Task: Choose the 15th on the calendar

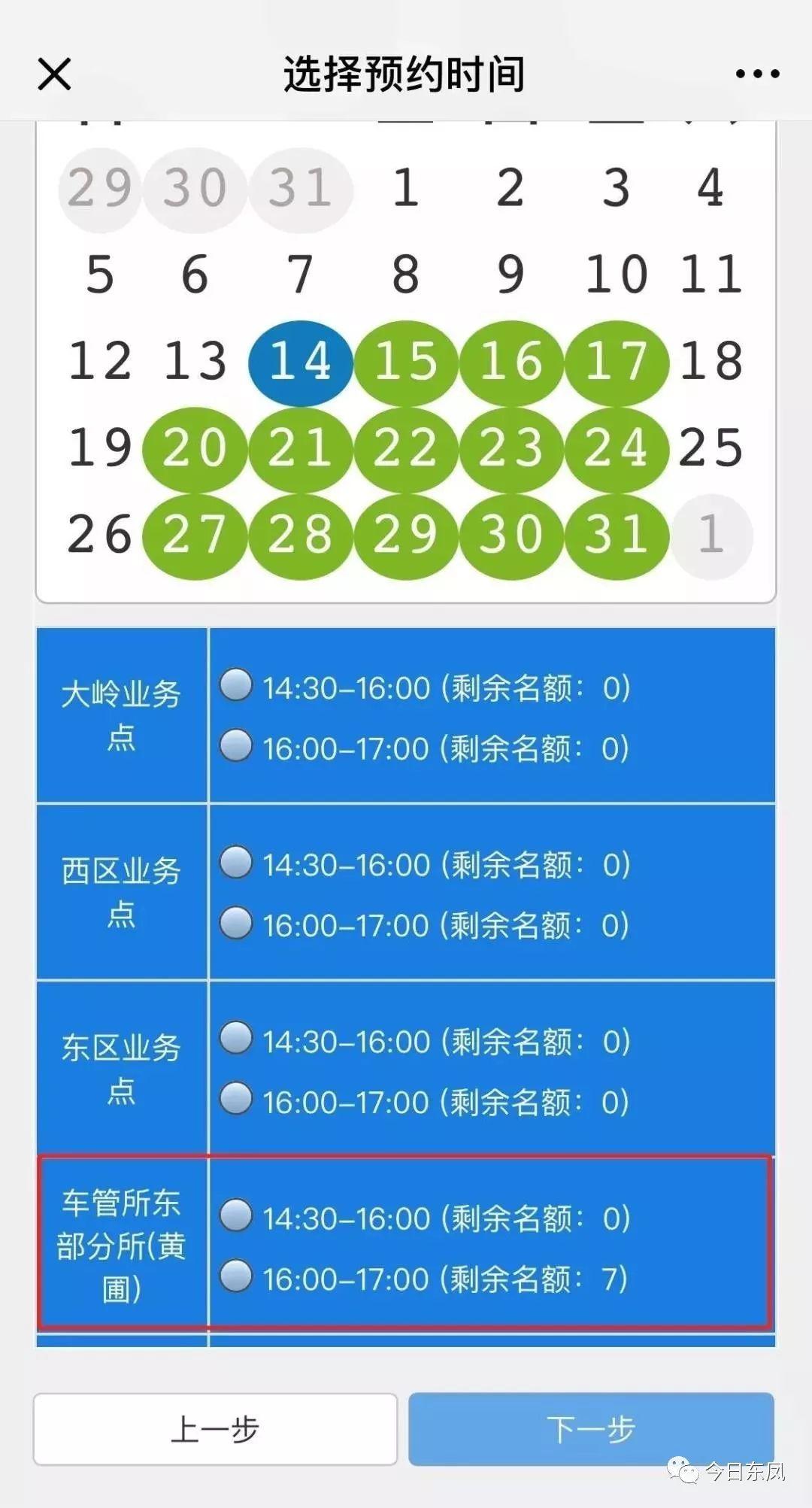Action: pyautogui.click(x=406, y=363)
